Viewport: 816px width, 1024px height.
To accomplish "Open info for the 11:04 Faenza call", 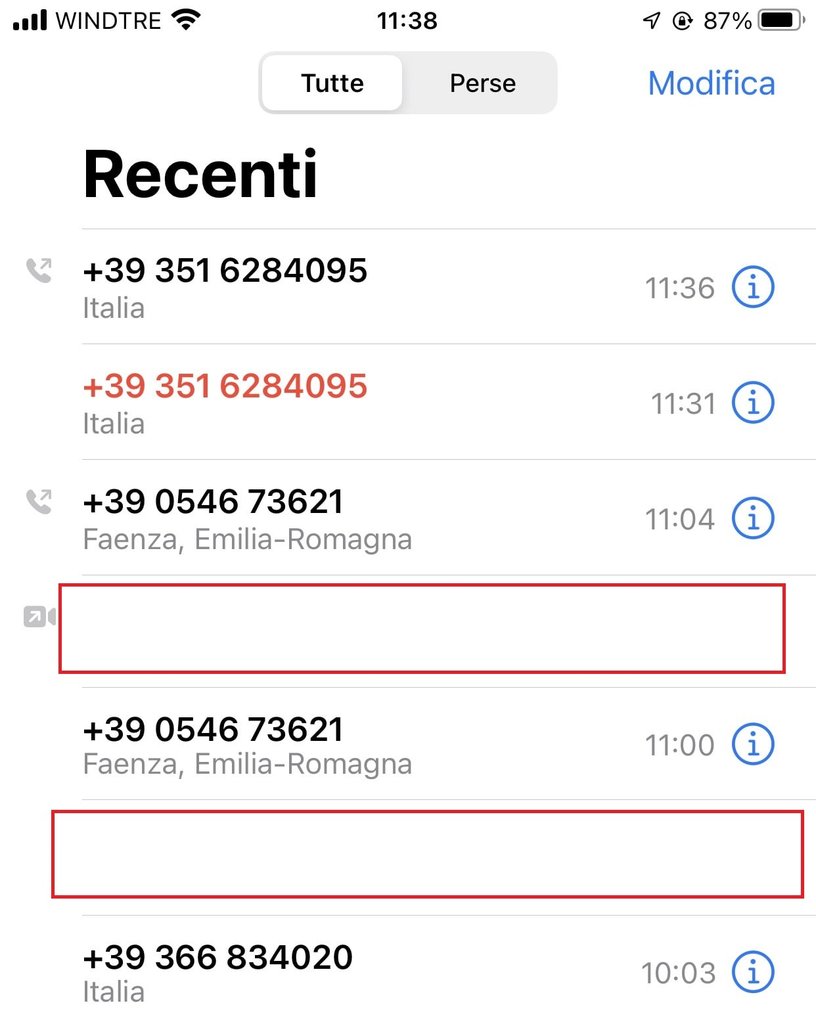I will coord(753,518).
